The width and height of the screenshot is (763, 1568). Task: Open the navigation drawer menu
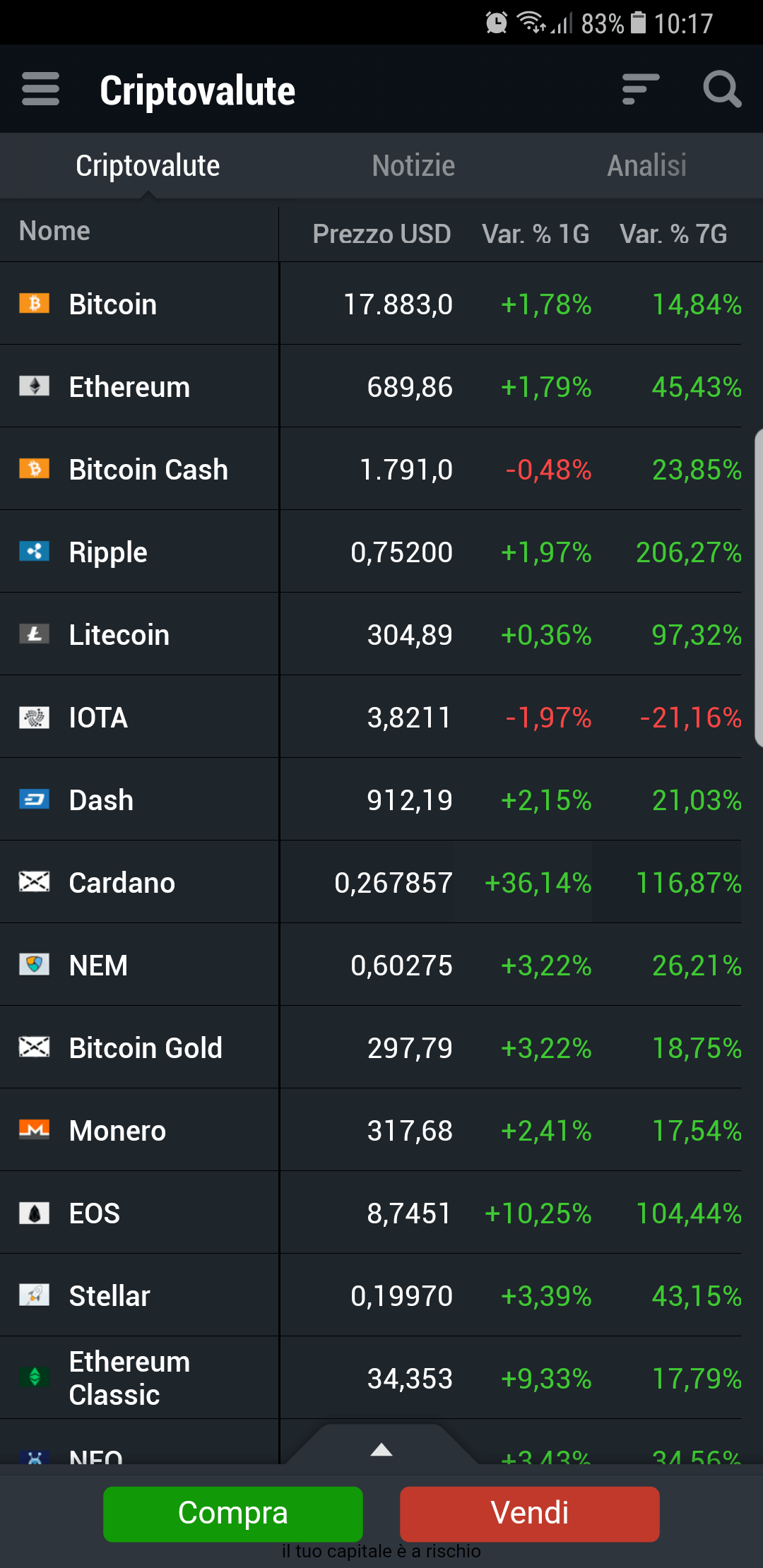(40, 89)
